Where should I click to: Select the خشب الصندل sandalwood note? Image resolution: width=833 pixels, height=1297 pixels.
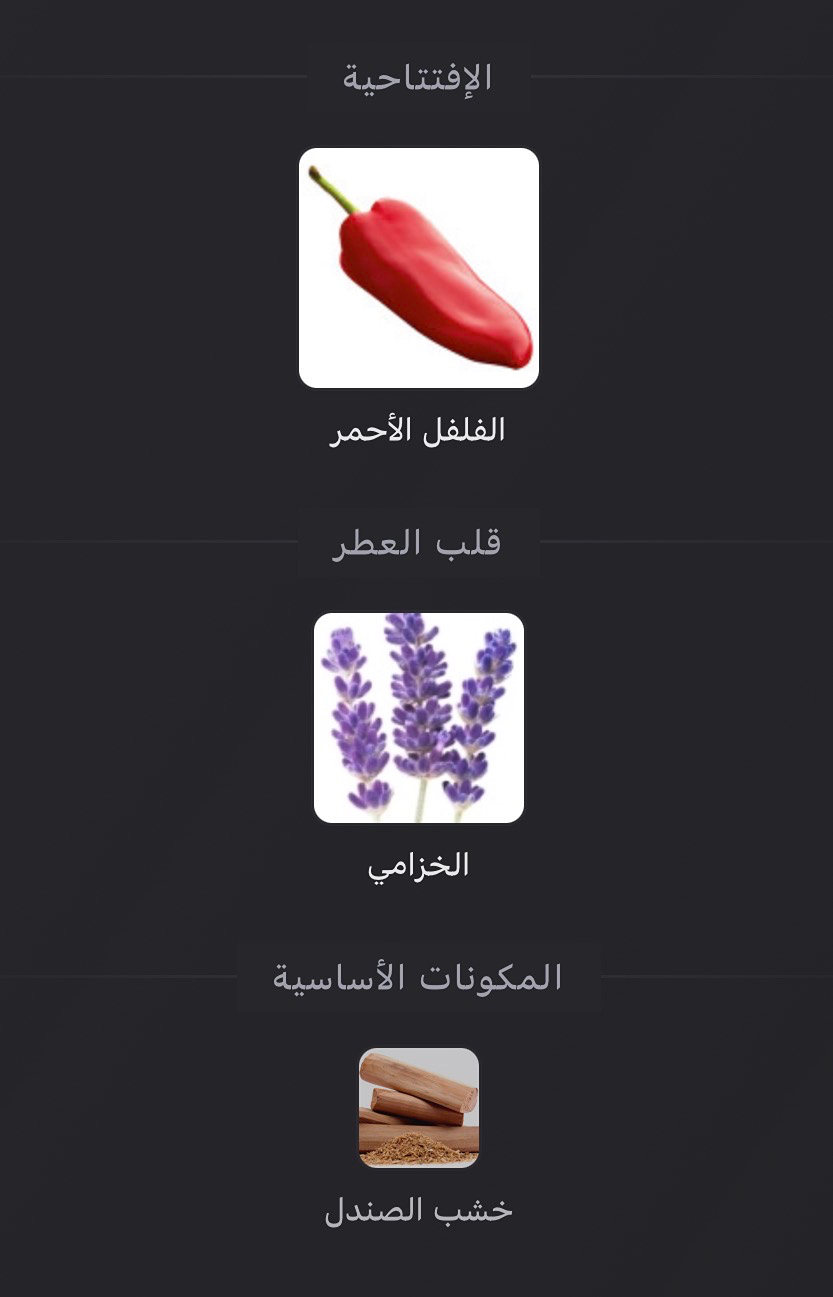(418, 1108)
